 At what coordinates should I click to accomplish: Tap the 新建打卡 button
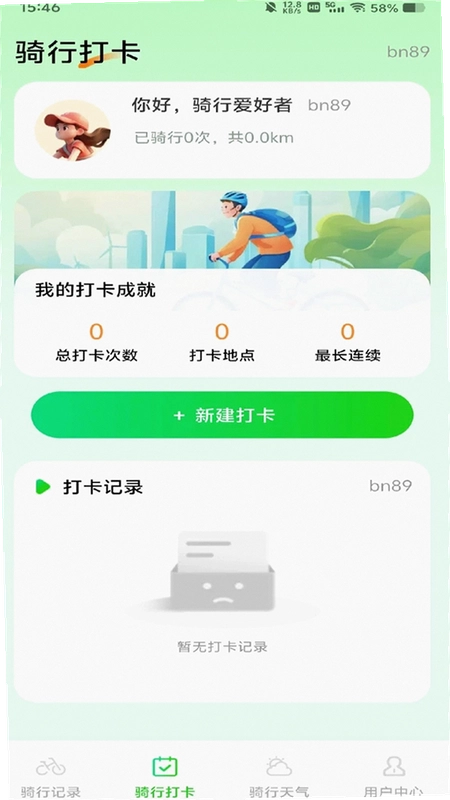(222, 415)
